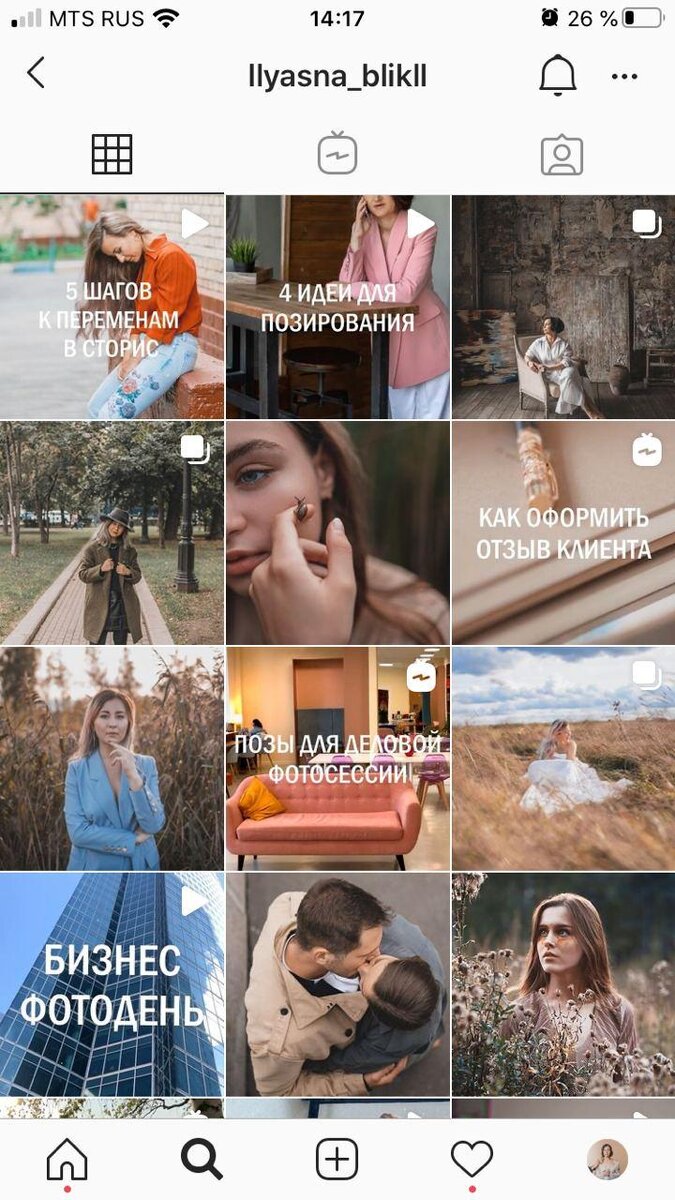The height and width of the screenshot is (1200, 675).
Task: Open the '4 идеи для позирования' video
Action: pyautogui.click(x=337, y=307)
